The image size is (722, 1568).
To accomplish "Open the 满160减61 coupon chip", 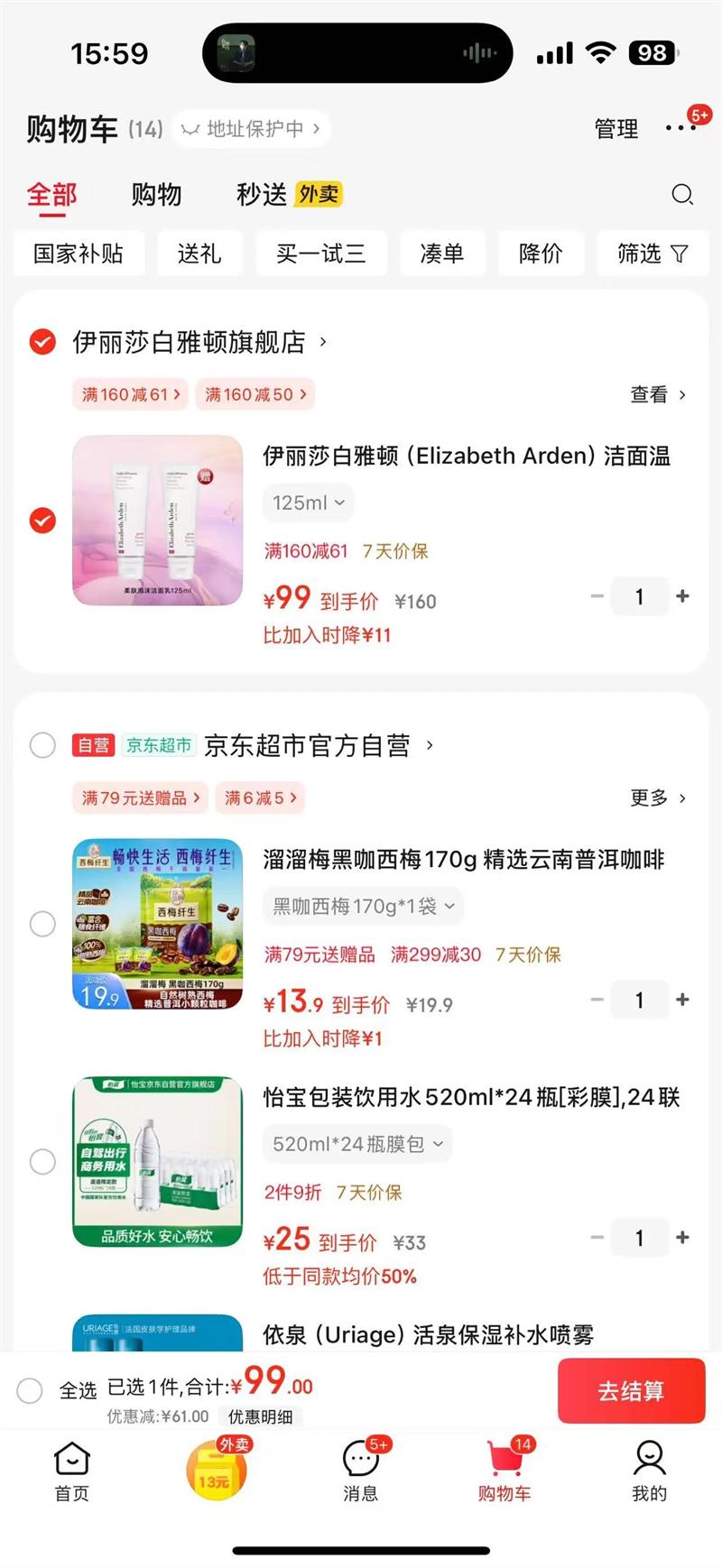I will [x=131, y=394].
